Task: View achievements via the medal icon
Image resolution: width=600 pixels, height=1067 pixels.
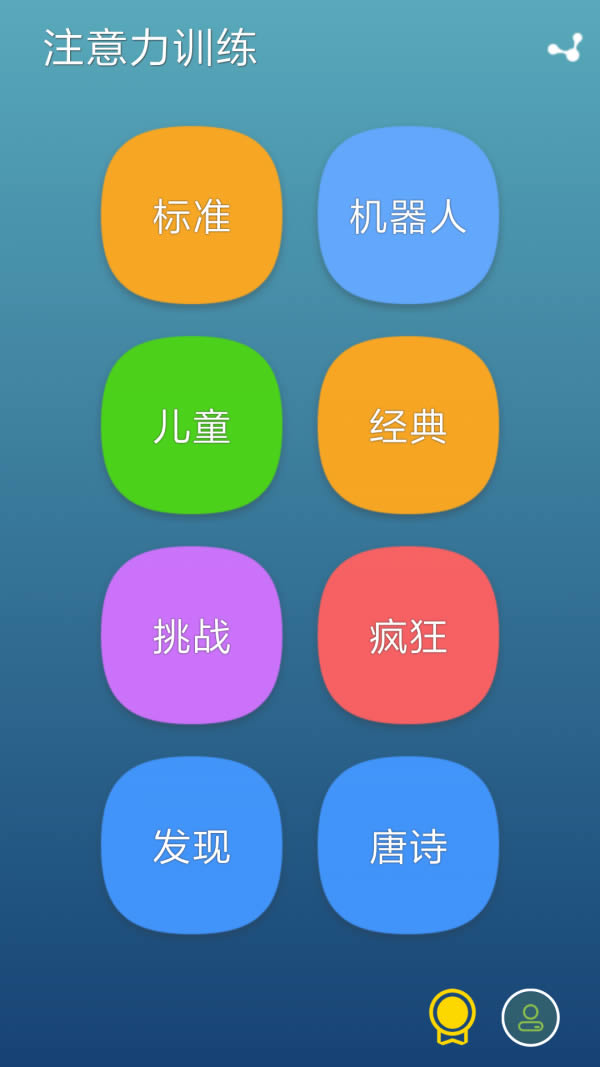Action: (452, 1016)
